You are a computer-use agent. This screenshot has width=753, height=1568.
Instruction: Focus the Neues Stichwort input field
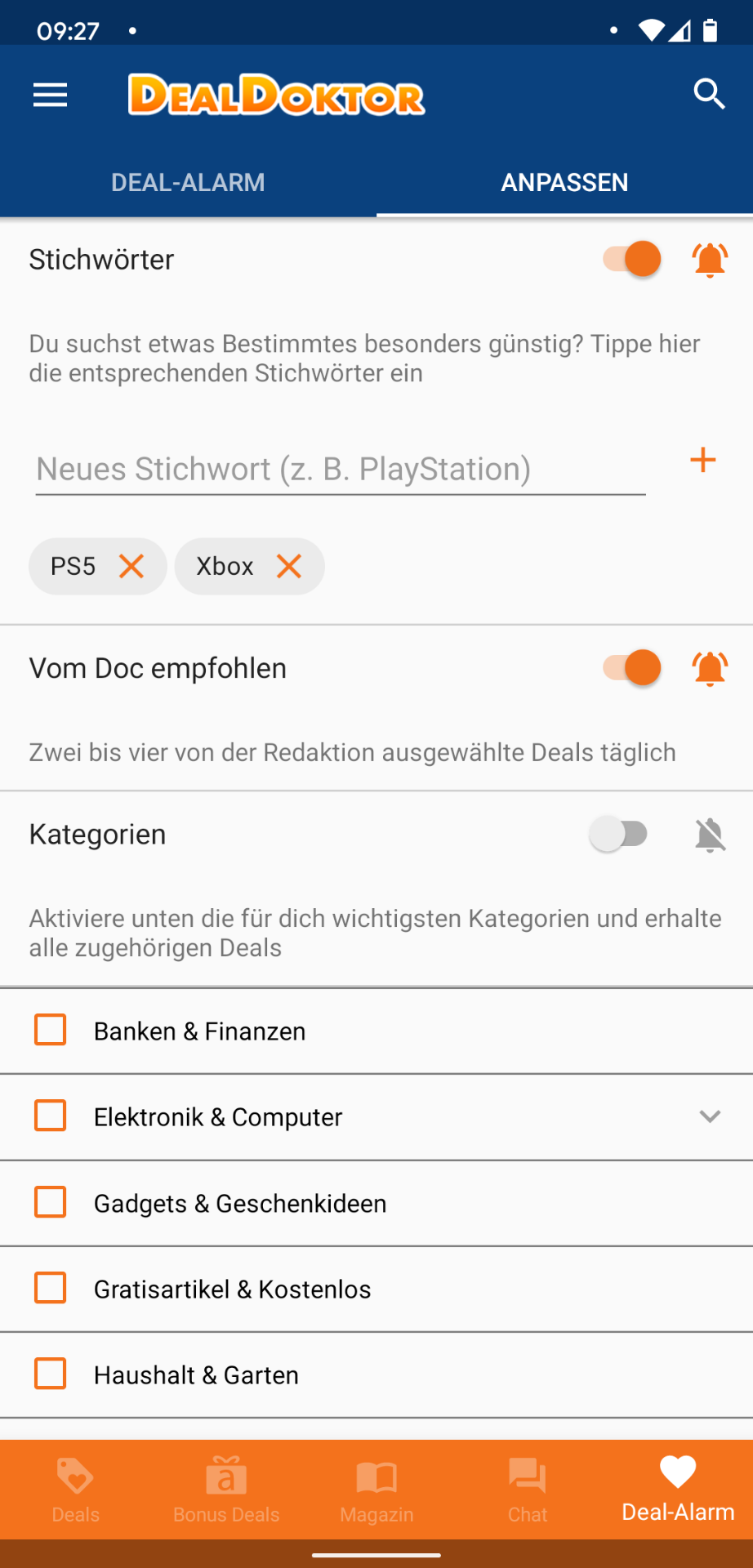(x=341, y=469)
